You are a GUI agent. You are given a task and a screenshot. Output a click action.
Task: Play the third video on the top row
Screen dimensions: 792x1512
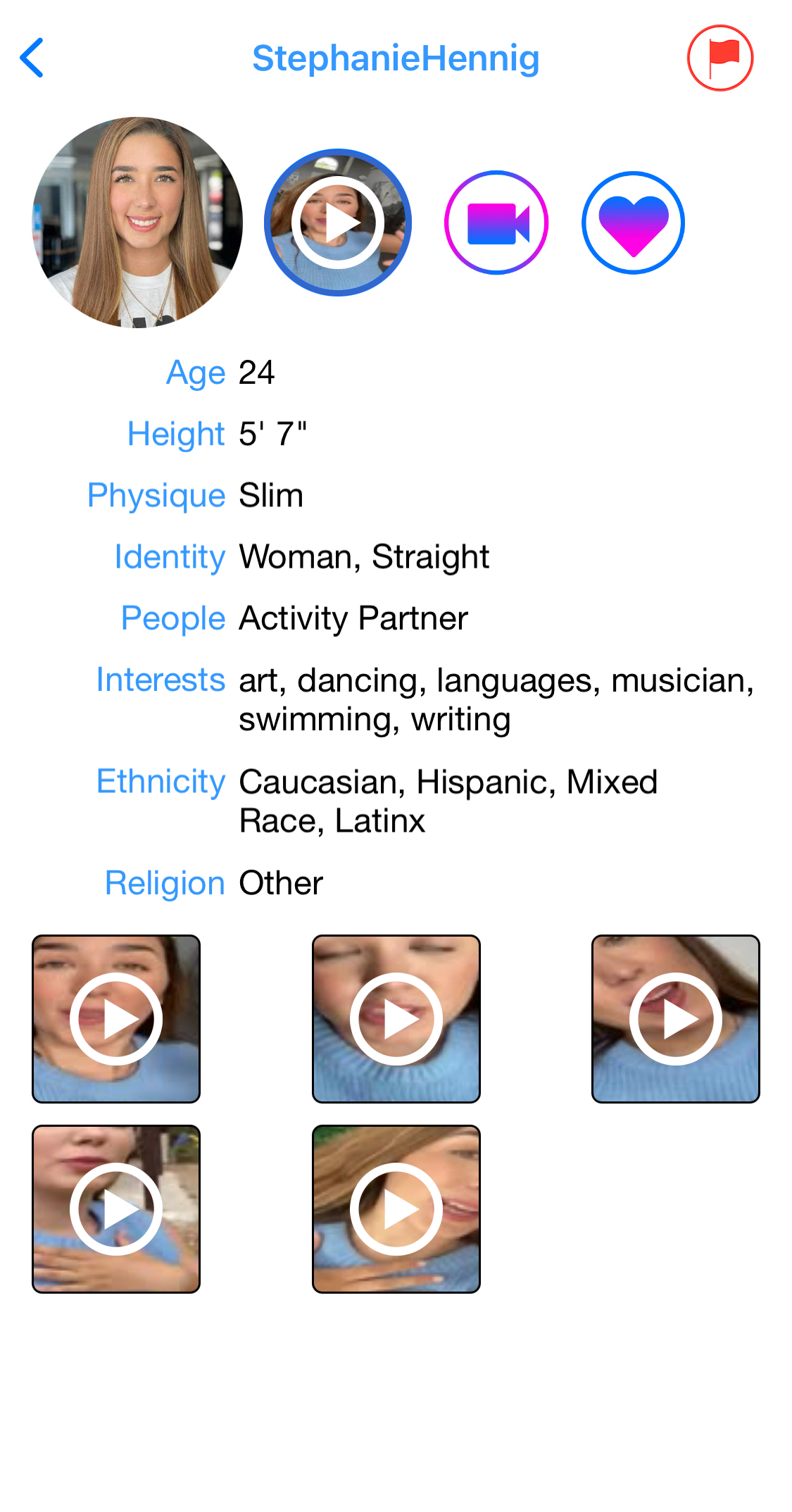pos(676,1018)
